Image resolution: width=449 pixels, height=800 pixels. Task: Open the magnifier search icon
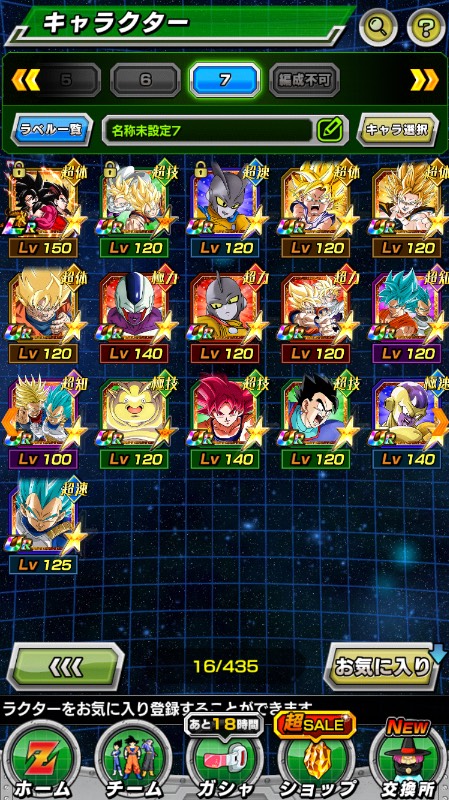point(378,26)
